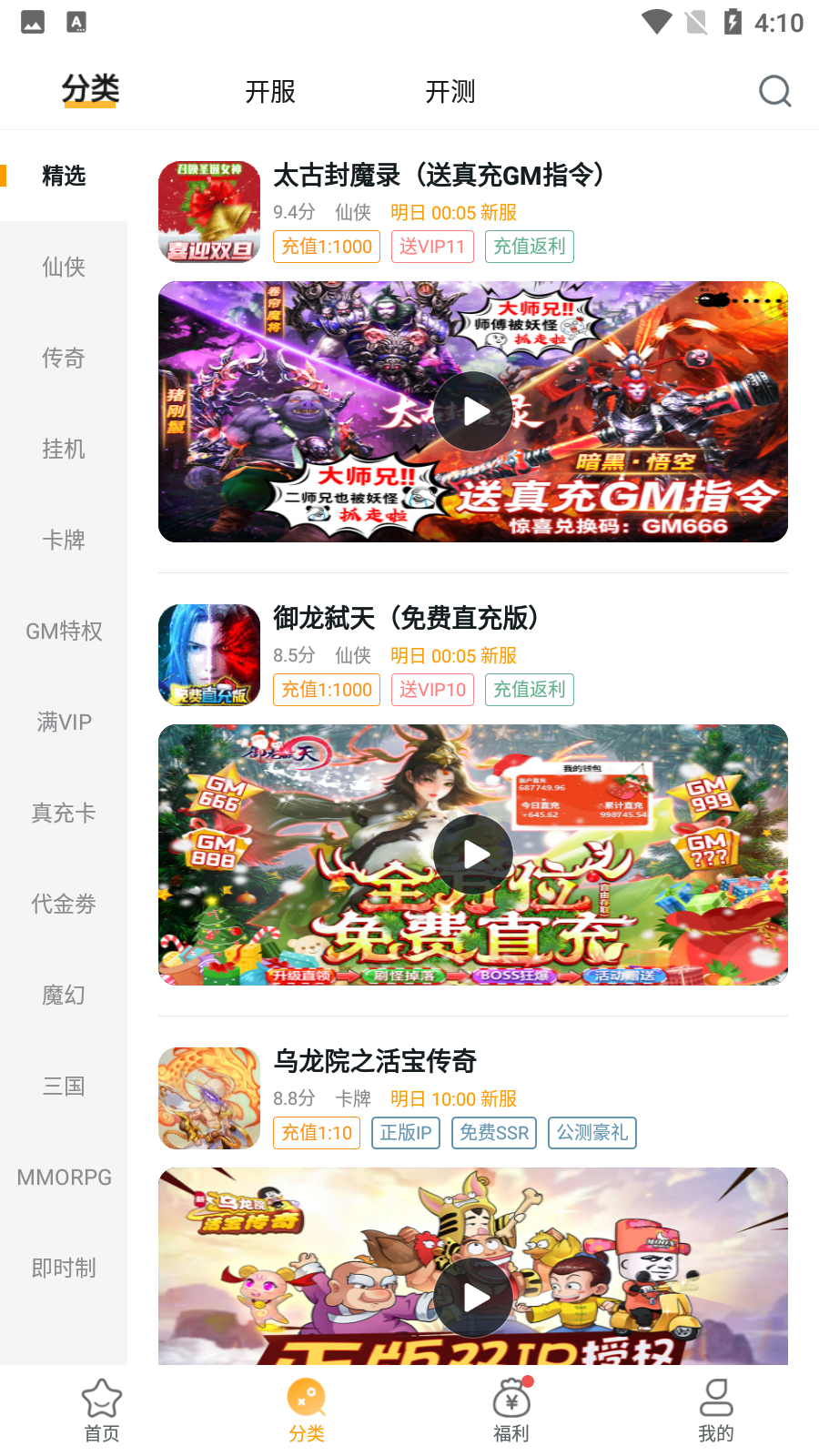
Task: Play the 太古封魔录 promo video
Action: (473, 411)
